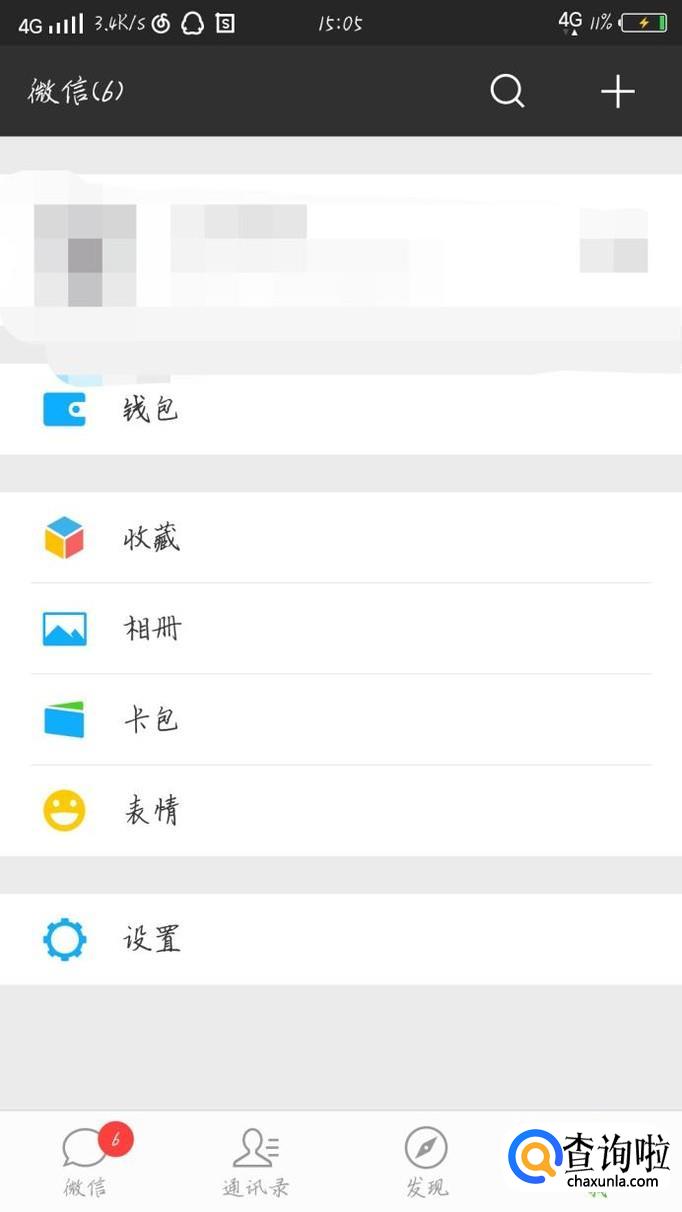This screenshot has height=1212, width=682.
Task: Open 表情 stickers
Action: coord(340,811)
